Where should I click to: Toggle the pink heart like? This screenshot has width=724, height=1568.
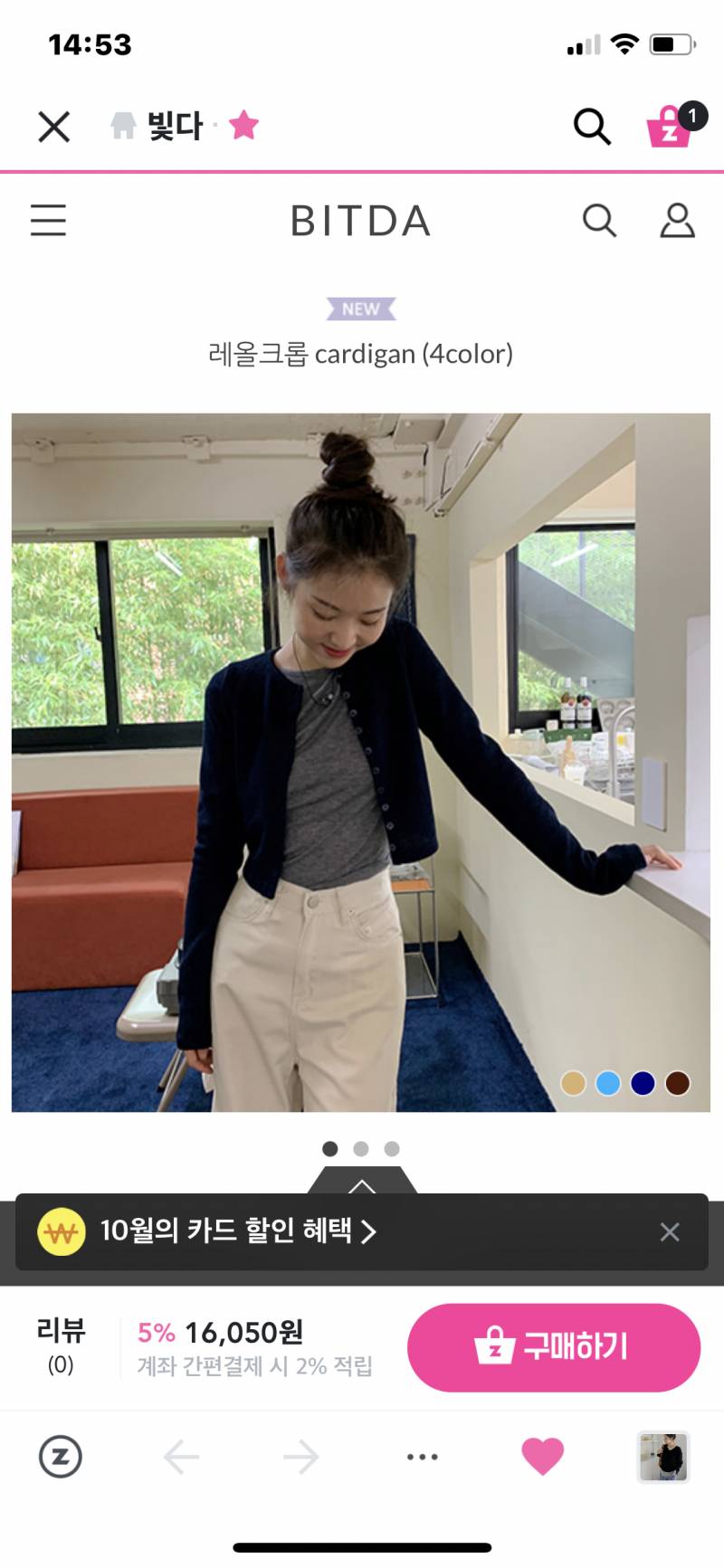543,1457
